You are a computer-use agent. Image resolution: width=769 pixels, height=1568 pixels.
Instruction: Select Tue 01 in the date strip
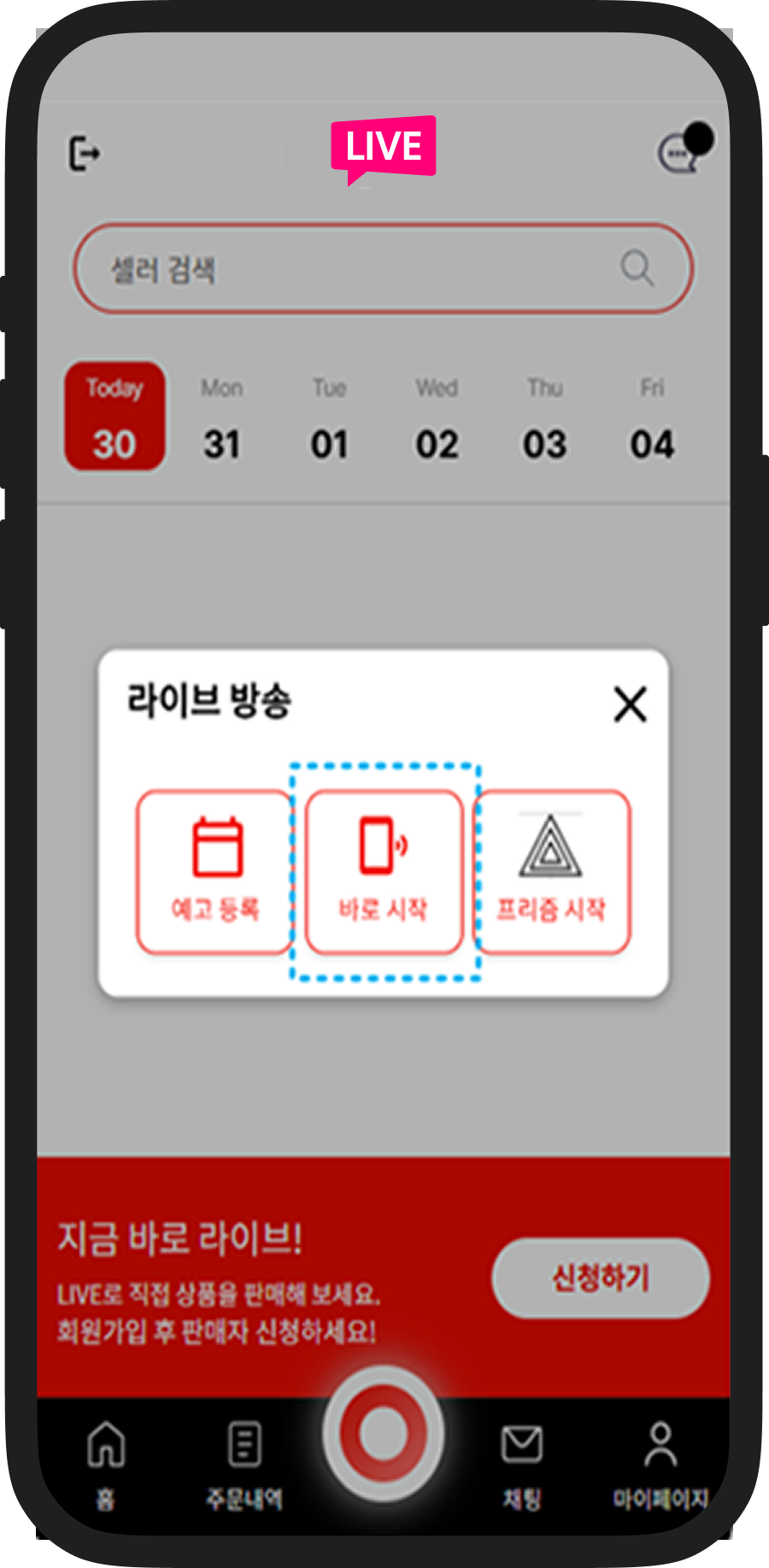[x=329, y=418]
